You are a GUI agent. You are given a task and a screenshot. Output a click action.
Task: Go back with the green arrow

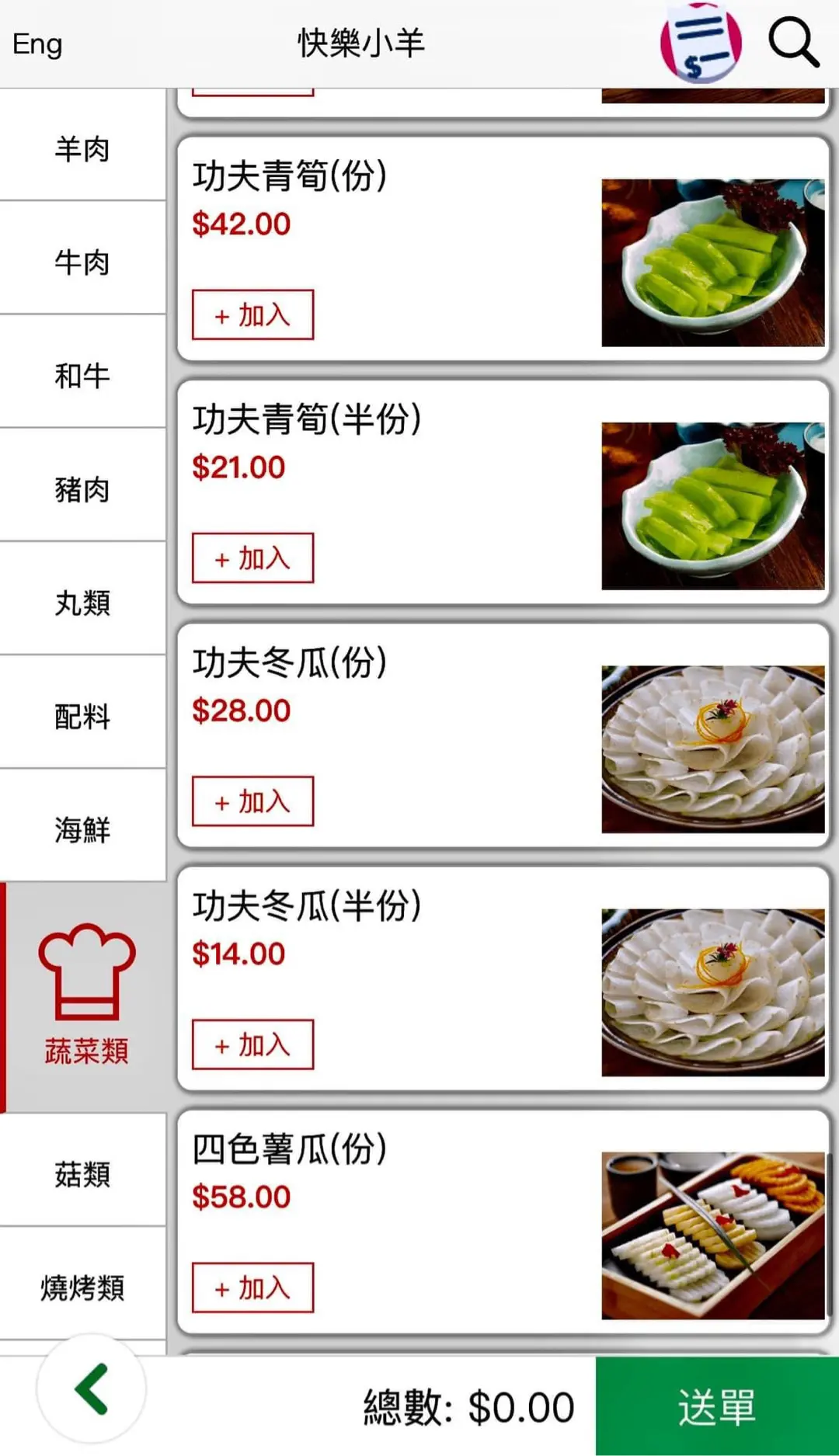(x=92, y=1388)
